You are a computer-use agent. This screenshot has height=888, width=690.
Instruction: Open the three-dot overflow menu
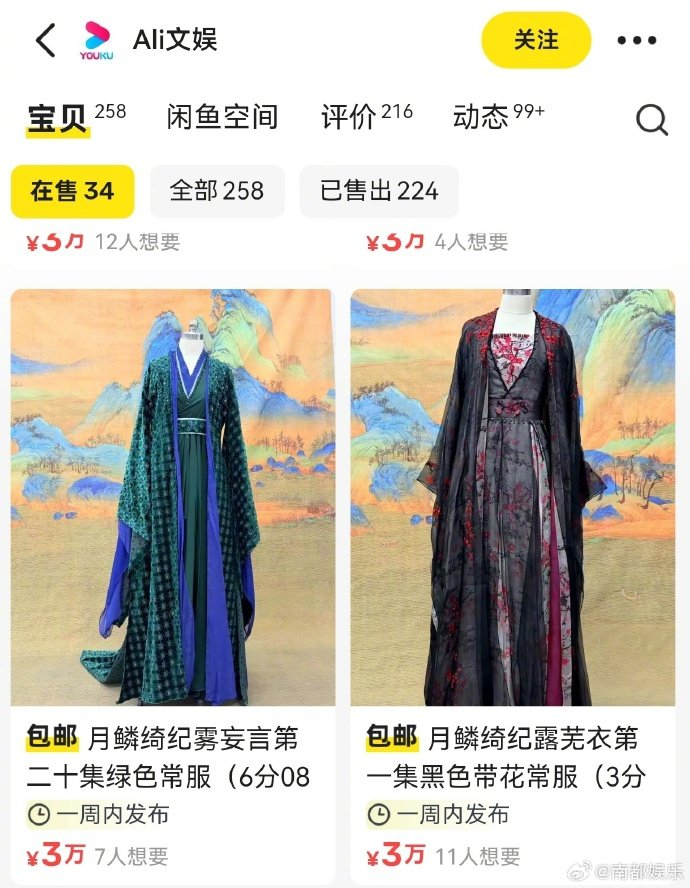tap(636, 41)
